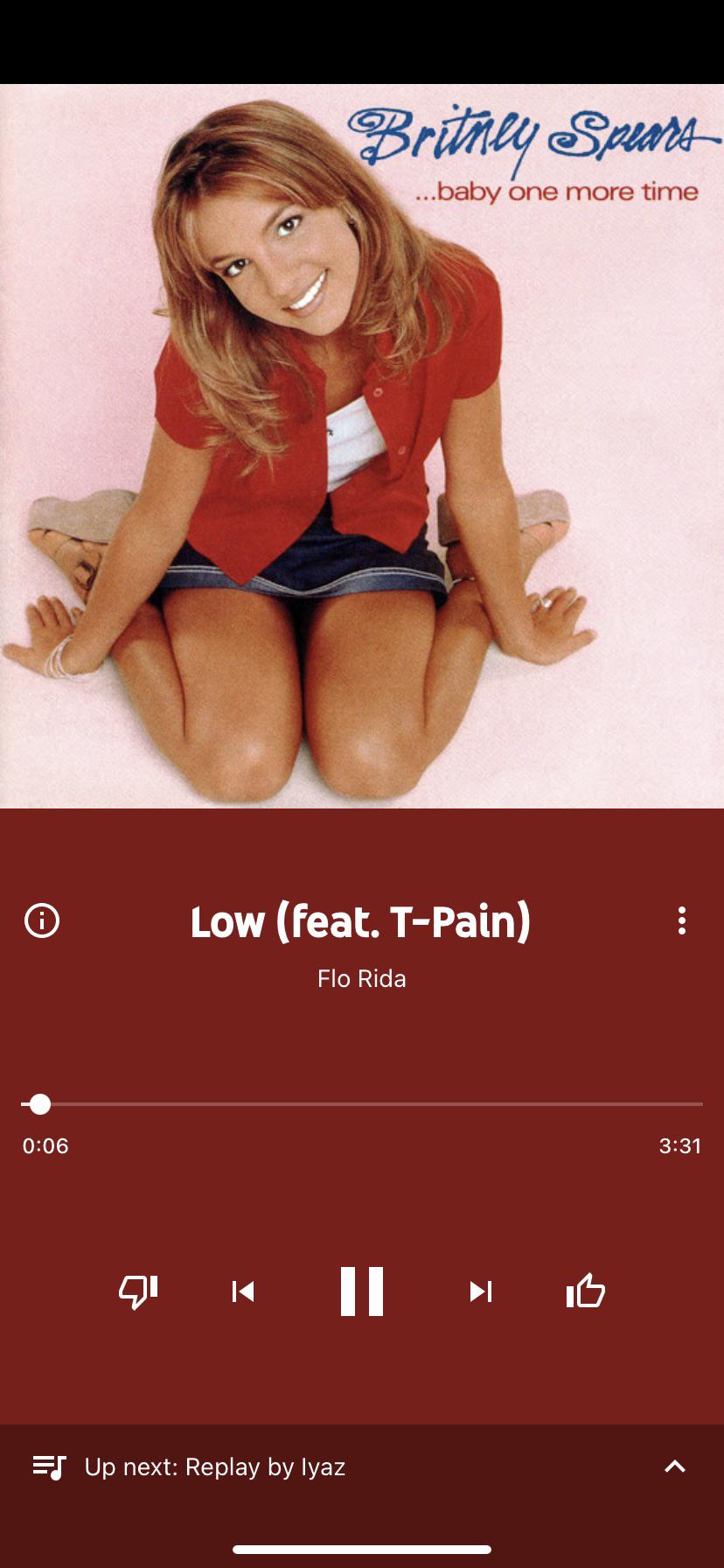Pause the current song
Image resolution: width=724 pixels, height=1568 pixels.
tap(362, 1291)
